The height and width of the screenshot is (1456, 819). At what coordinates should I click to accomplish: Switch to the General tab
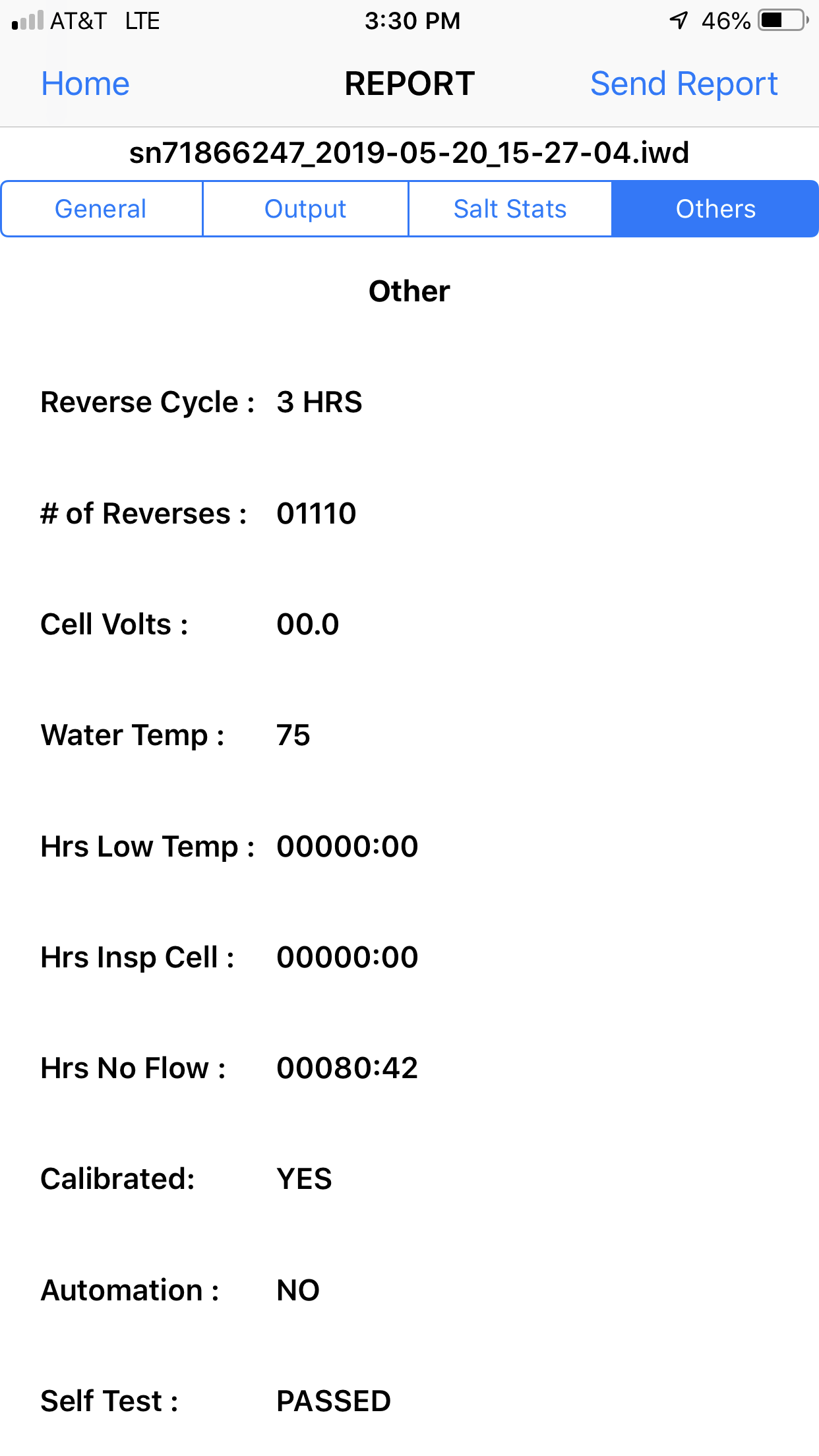tap(101, 209)
